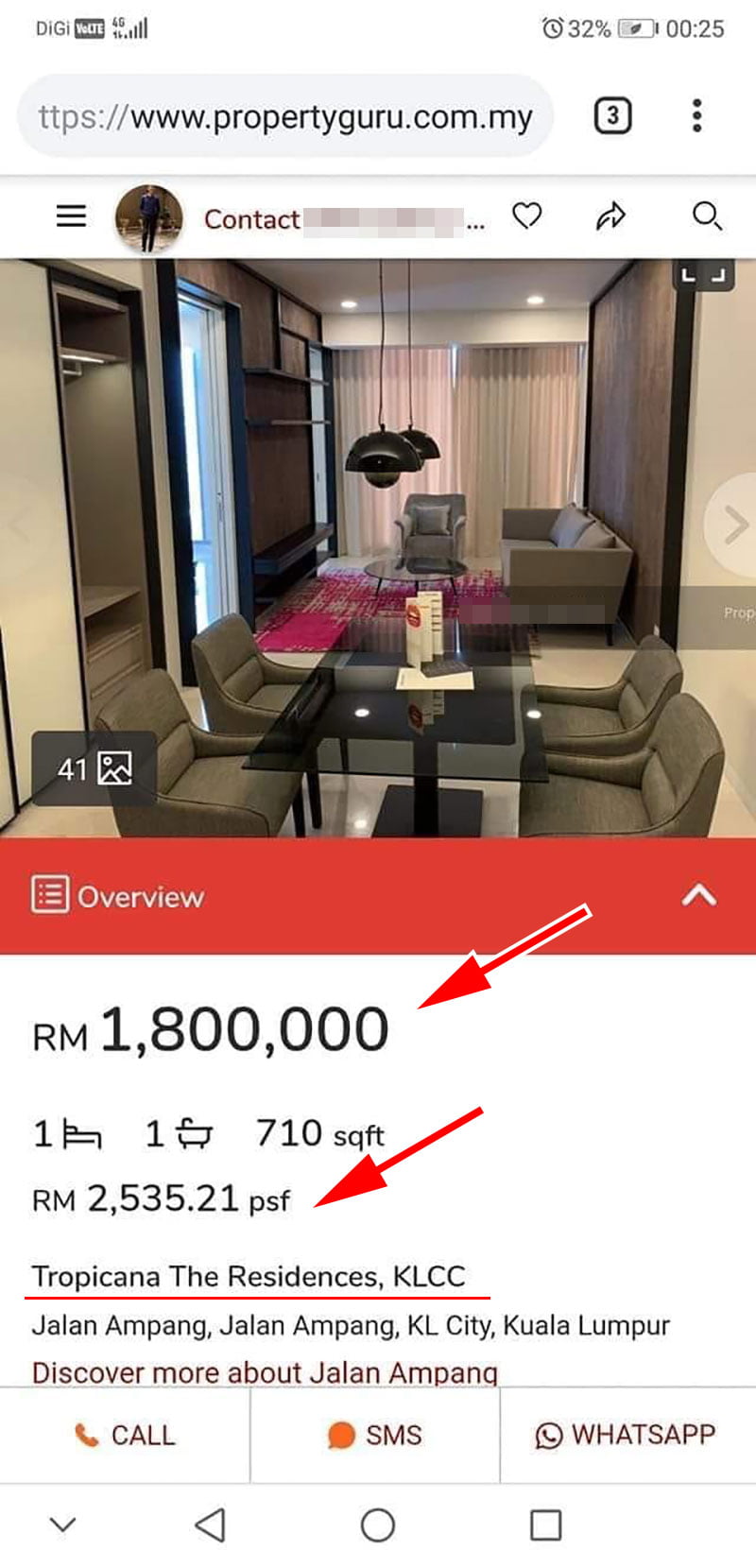This screenshot has height=1568, width=756.
Task: Contact the agent via WhatsApp
Action: [x=626, y=1435]
